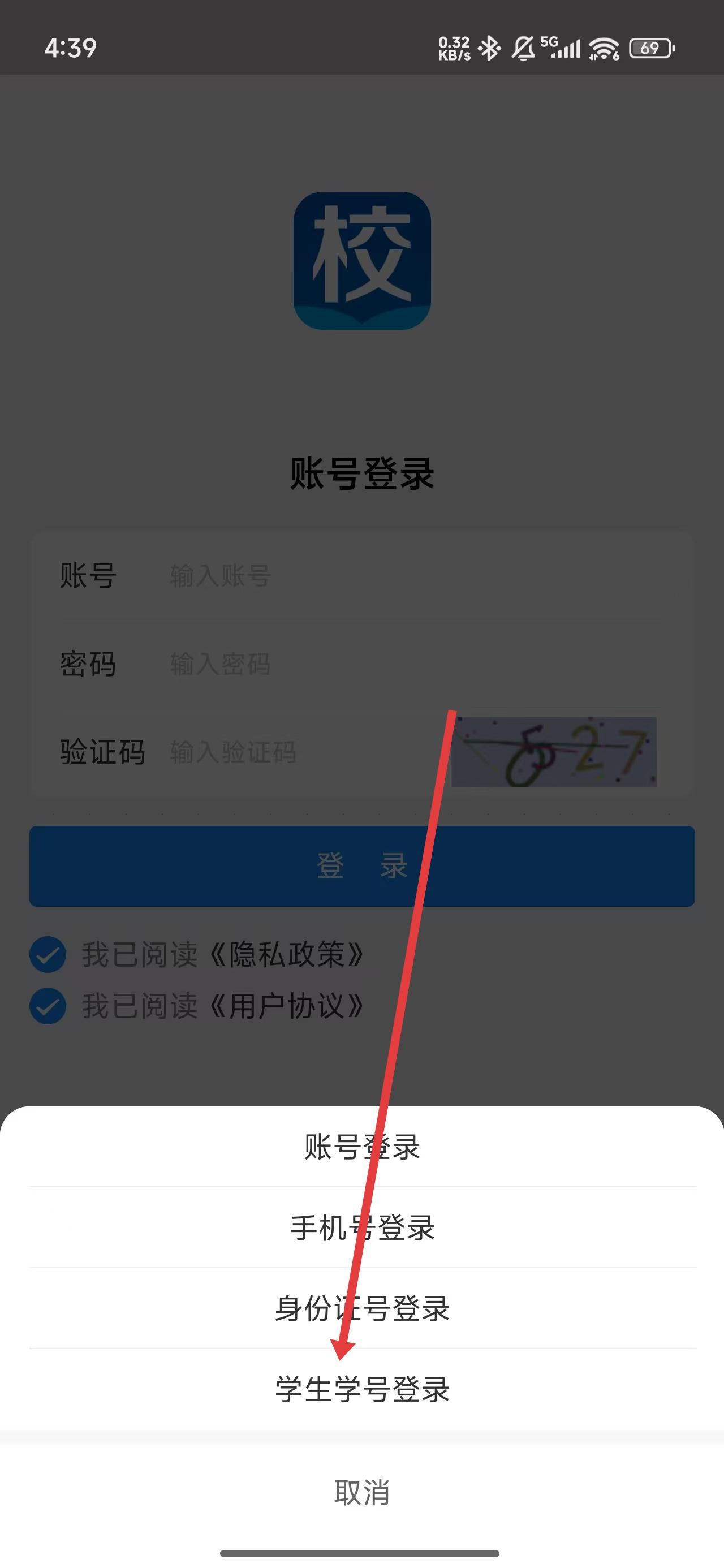
Task: Choose 手机号登录 from the sheet
Action: tap(361, 1227)
